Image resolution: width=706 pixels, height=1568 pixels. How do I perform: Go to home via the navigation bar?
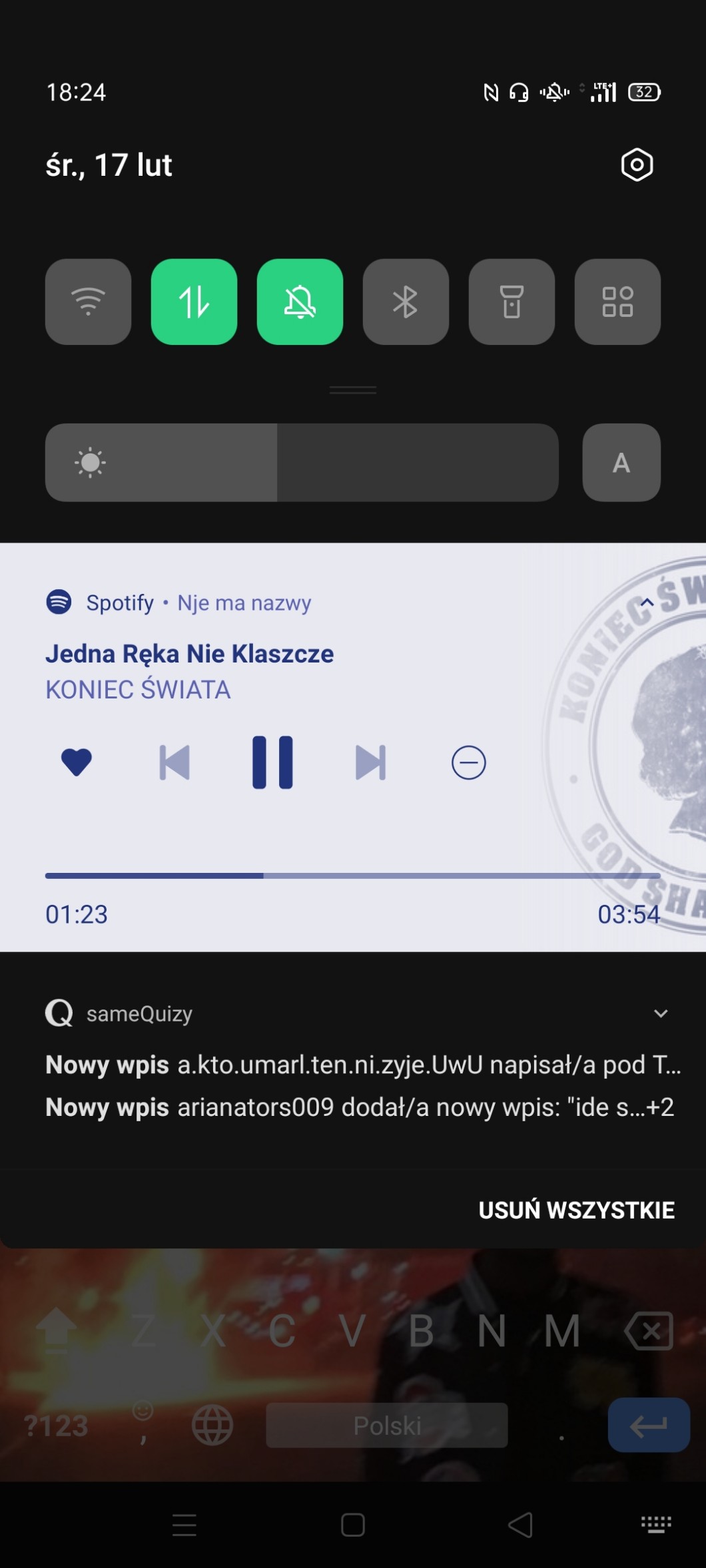point(352,1524)
